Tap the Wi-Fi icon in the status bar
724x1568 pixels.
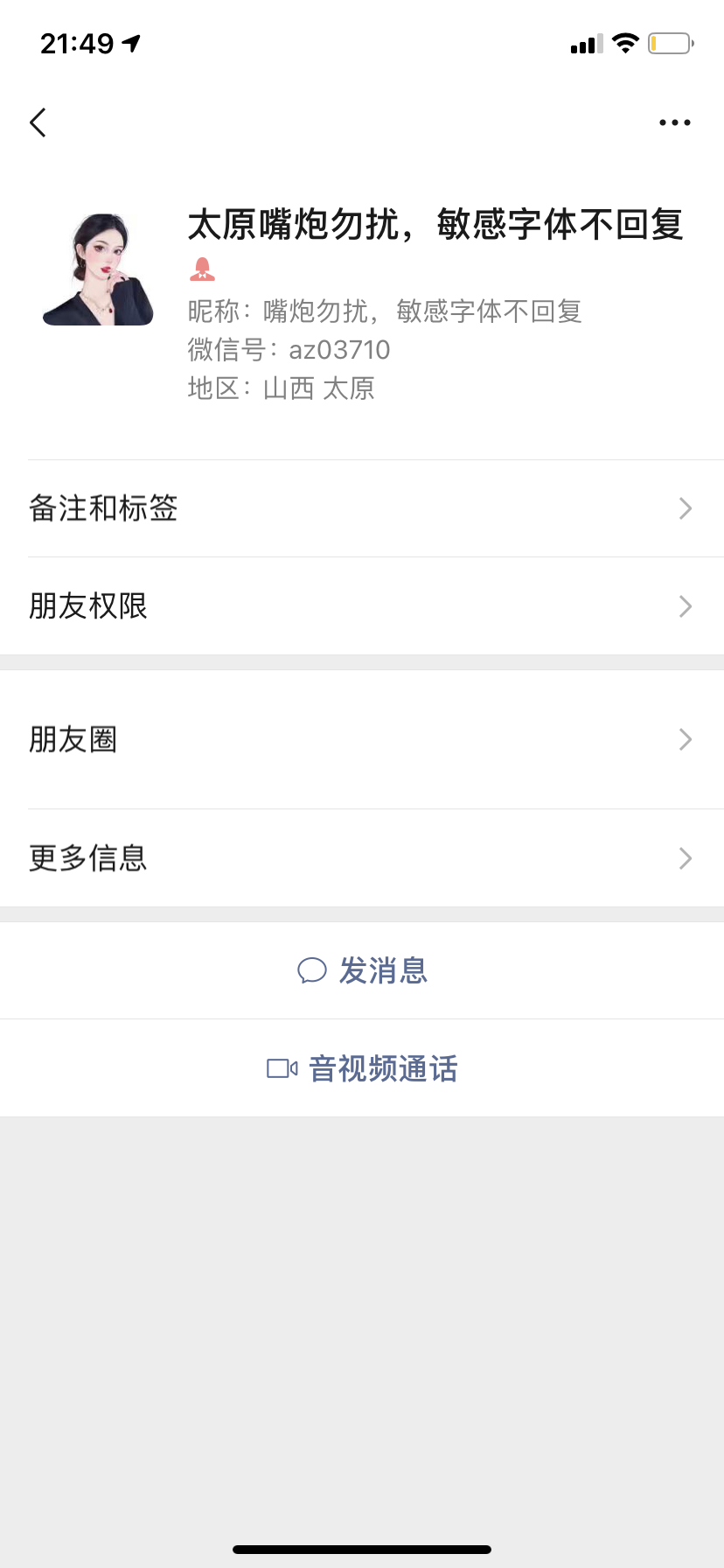click(x=624, y=43)
